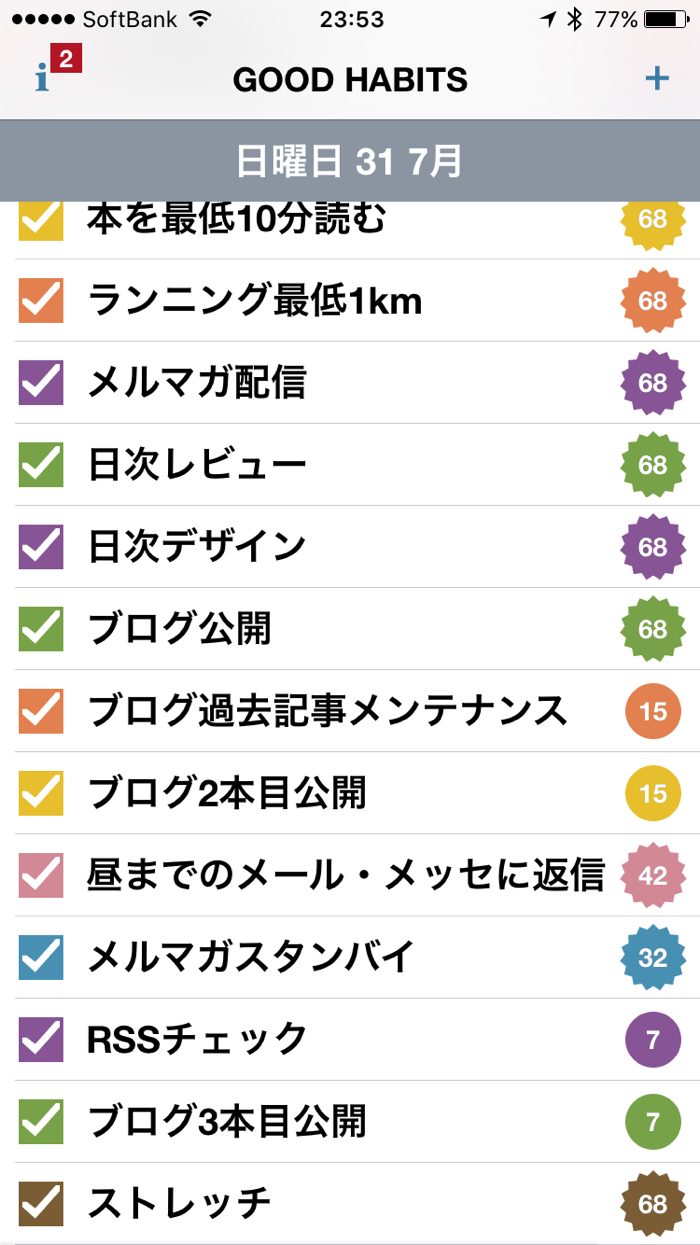The height and width of the screenshot is (1245, 700).
Task: Toggle the RSSチェック checkbox
Action: [x=41, y=1039]
